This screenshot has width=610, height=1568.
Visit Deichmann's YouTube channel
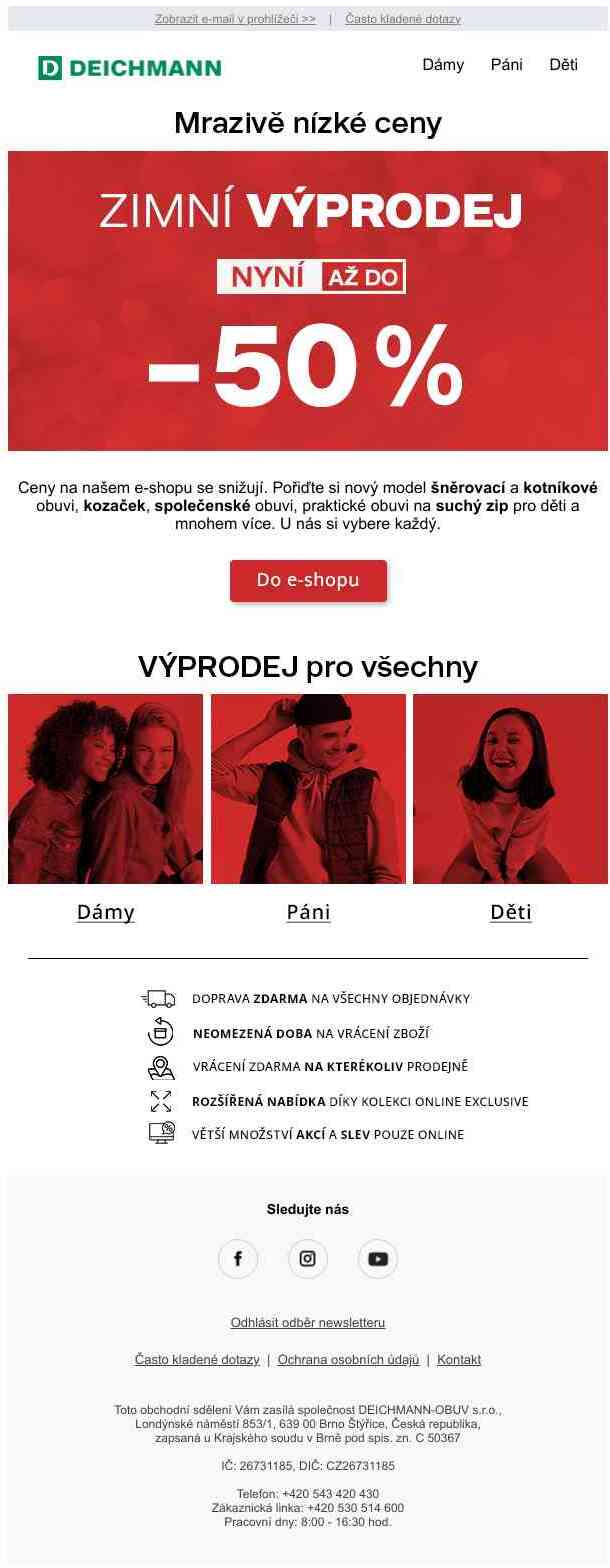click(x=377, y=1259)
